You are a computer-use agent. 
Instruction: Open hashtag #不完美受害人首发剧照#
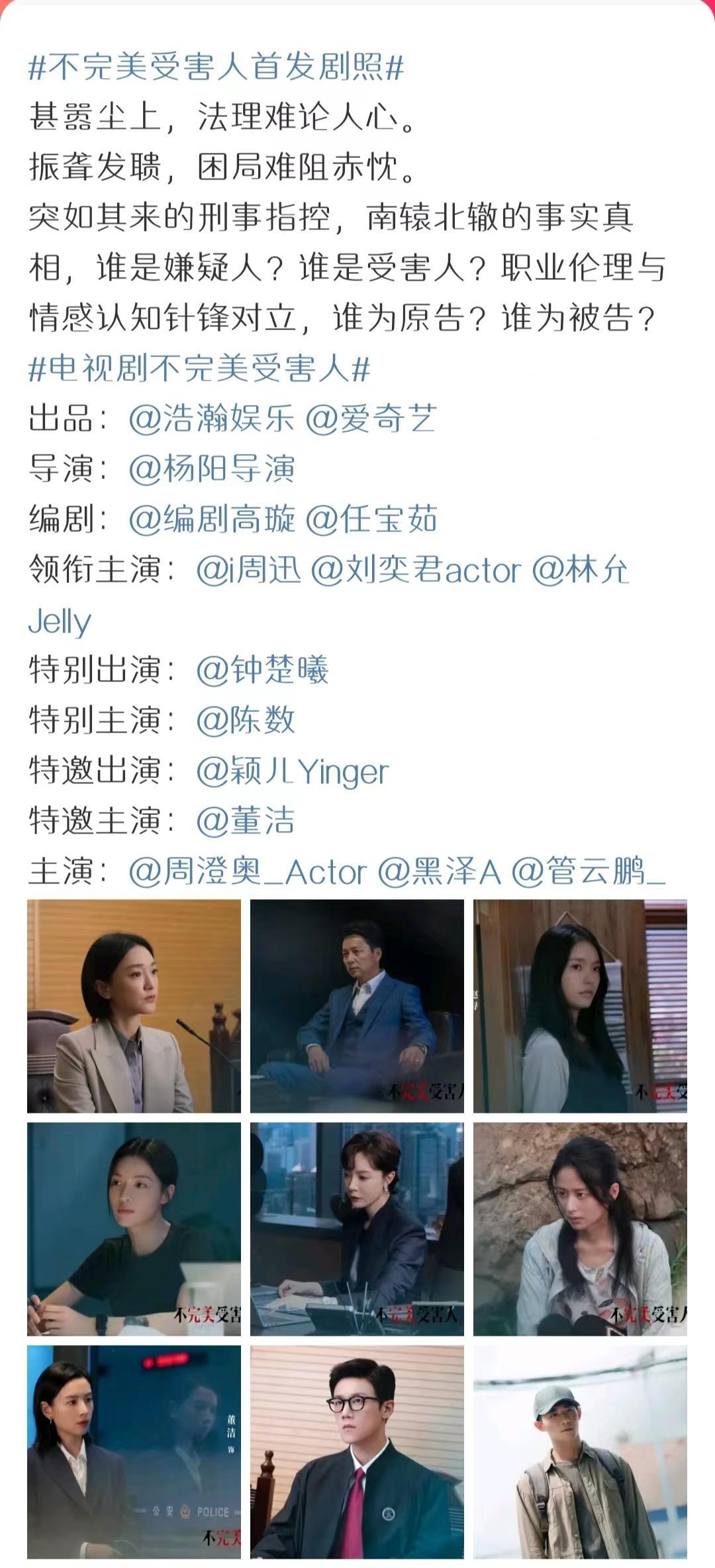click(x=216, y=67)
